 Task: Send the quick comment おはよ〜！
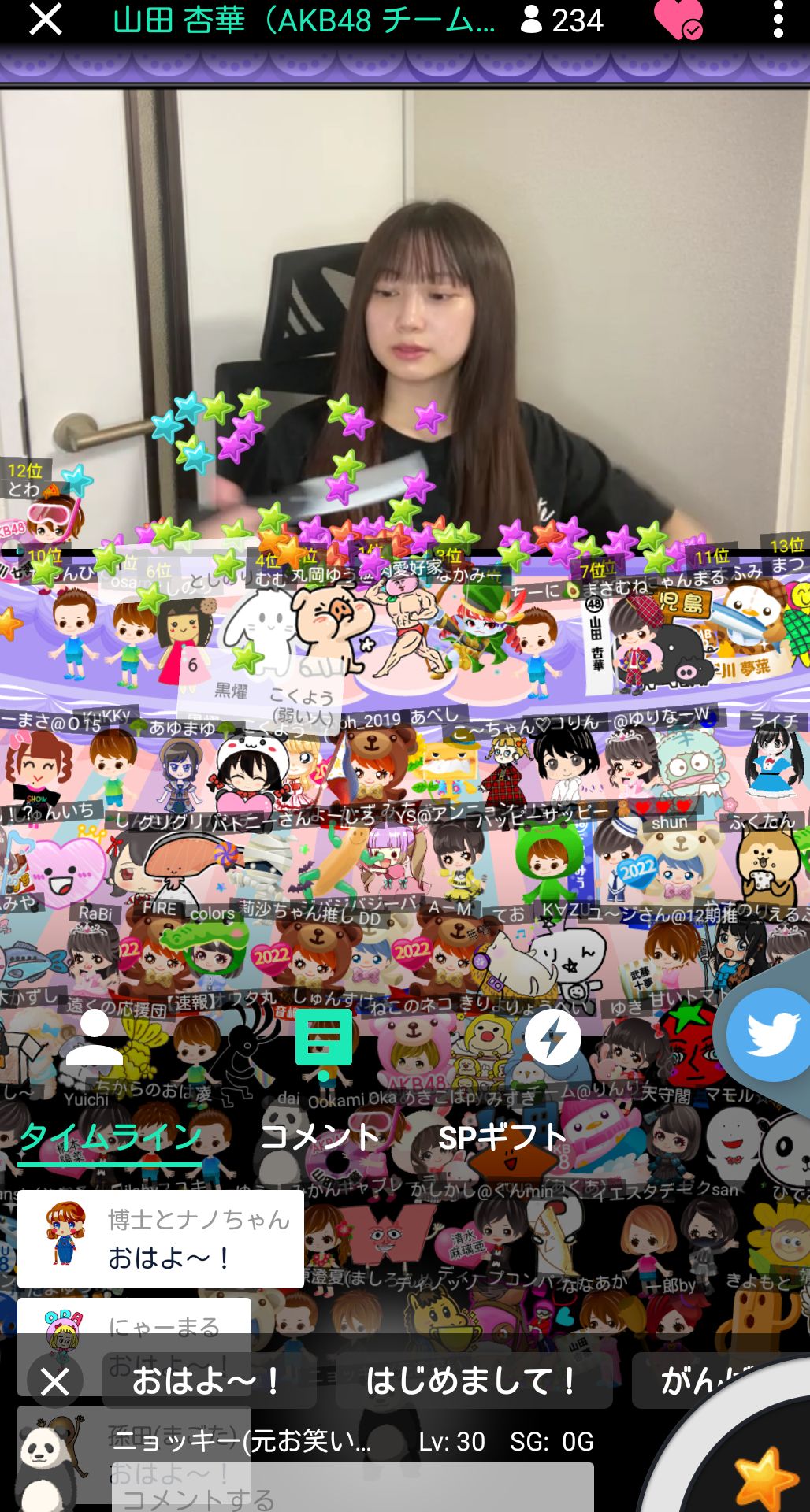coord(208,1380)
